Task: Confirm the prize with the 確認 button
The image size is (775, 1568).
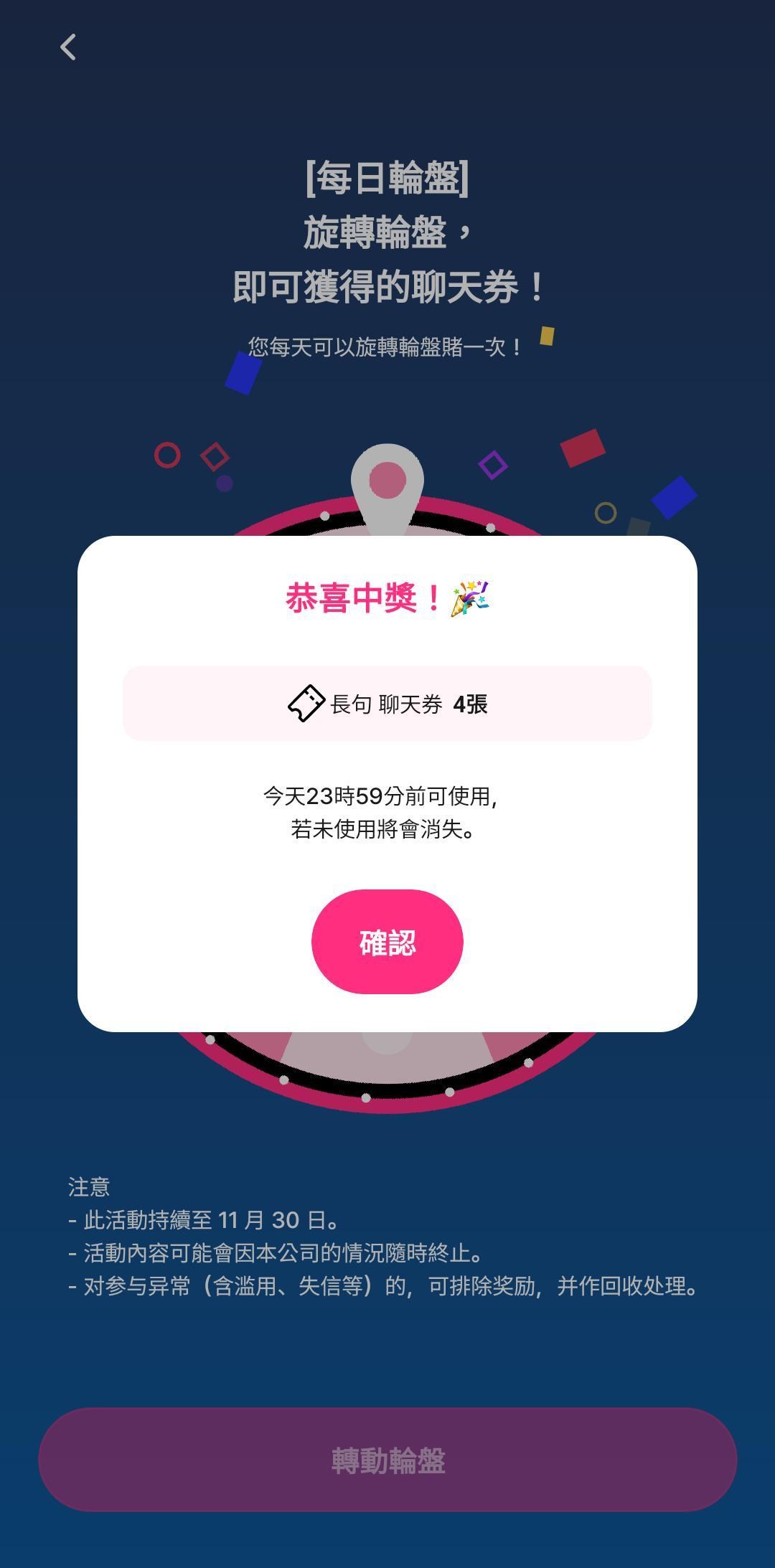Action: pos(387,942)
